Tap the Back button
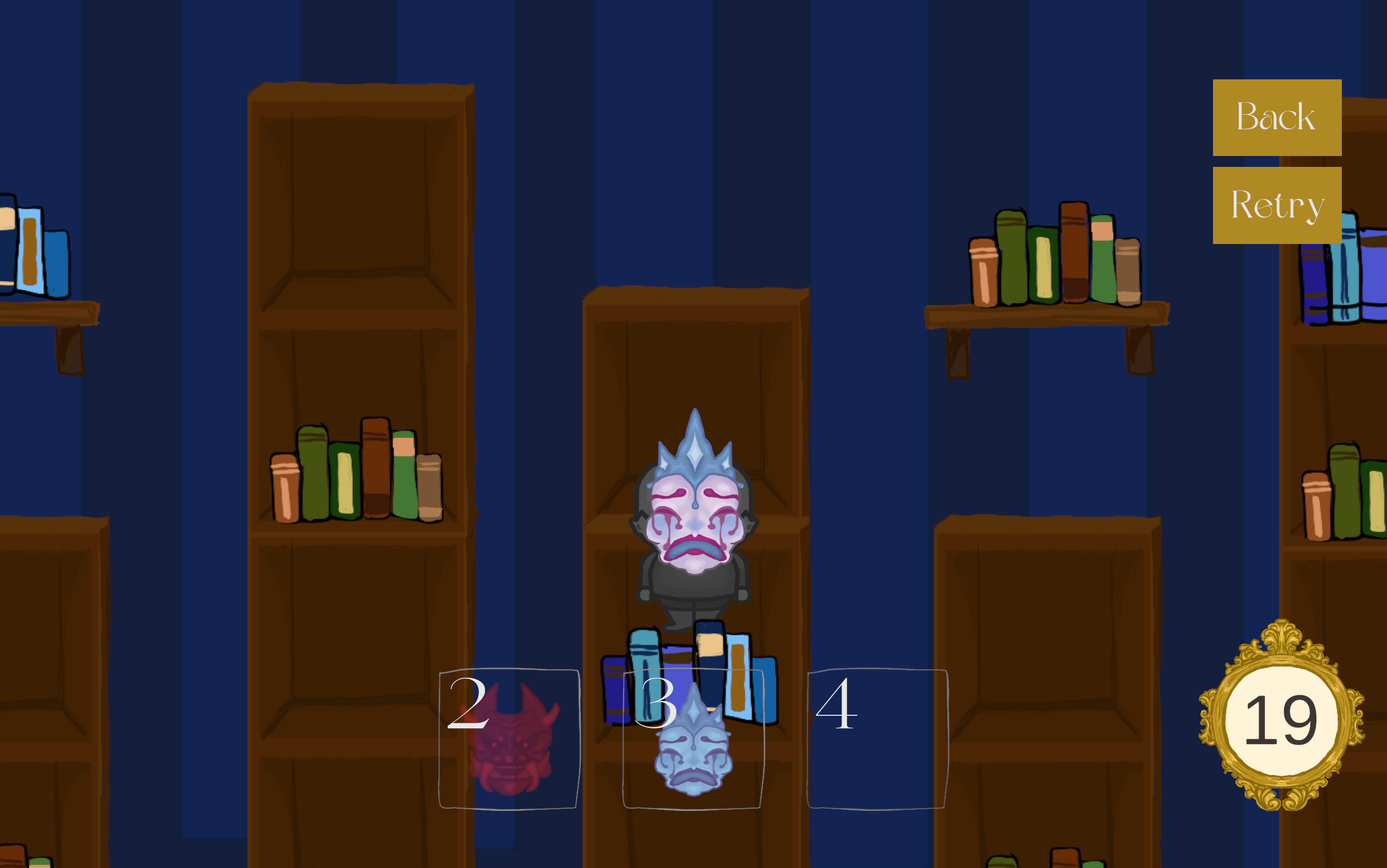The height and width of the screenshot is (868, 1387). [x=1277, y=118]
